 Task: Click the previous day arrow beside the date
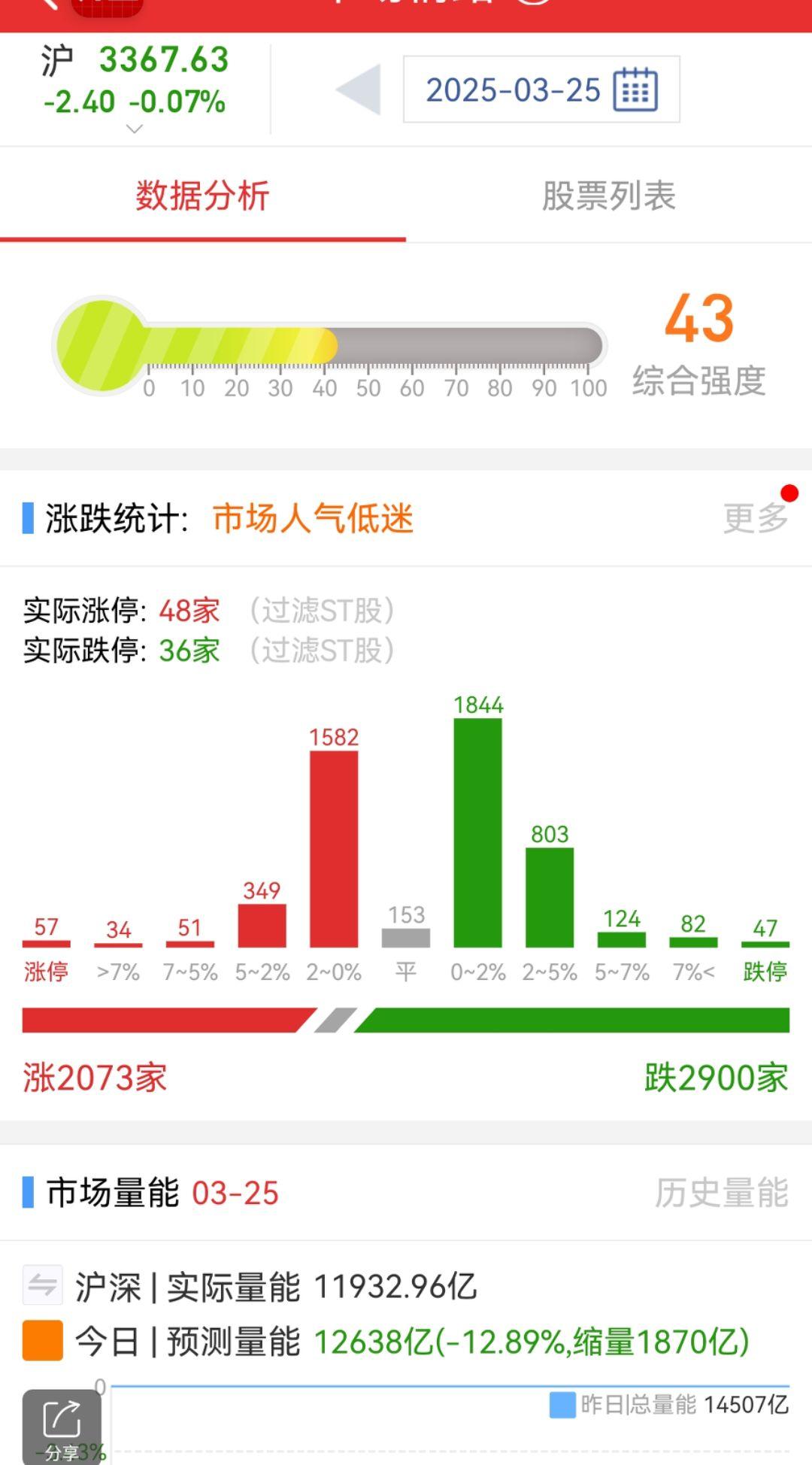pos(359,90)
